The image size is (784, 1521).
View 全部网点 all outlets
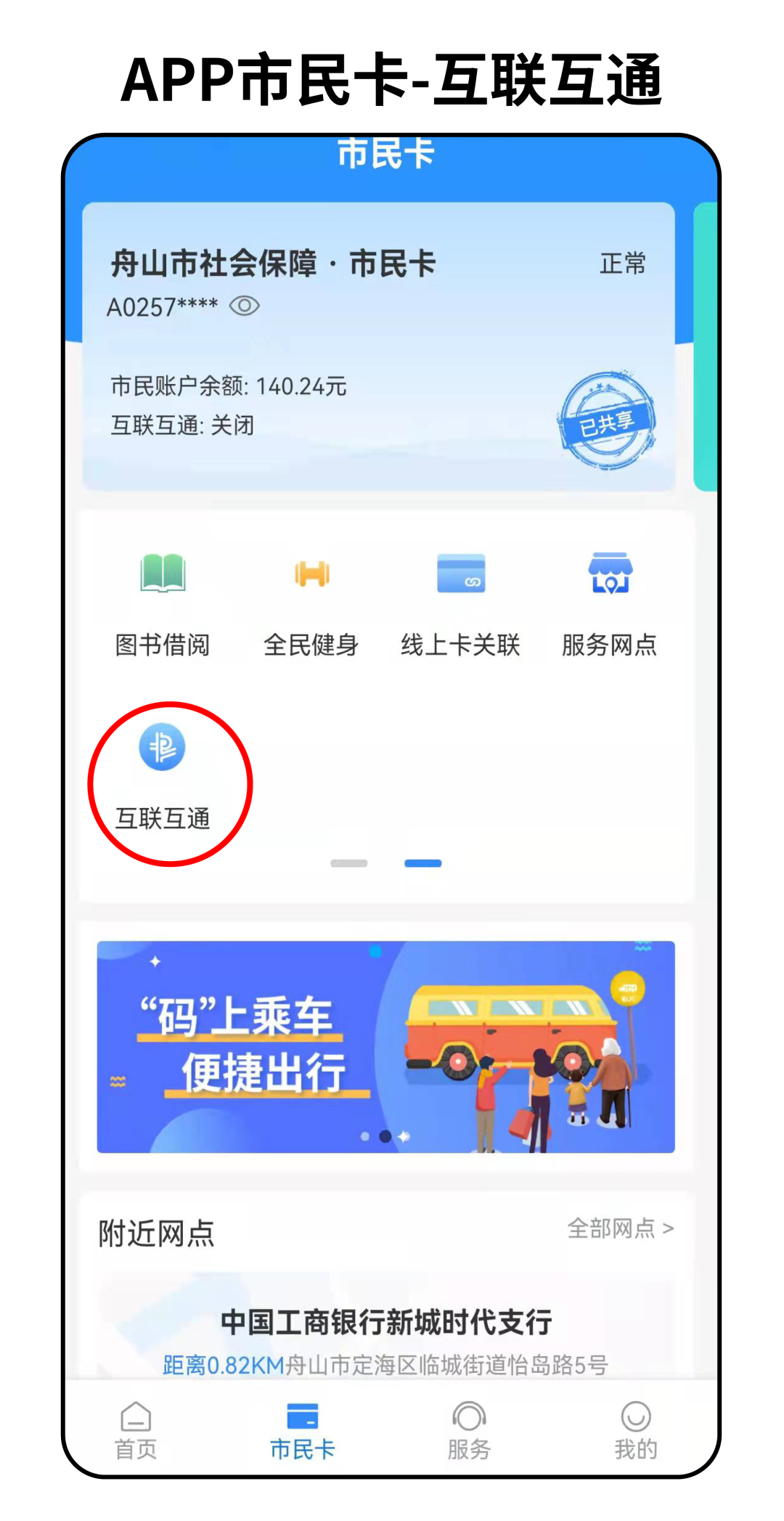click(620, 1228)
